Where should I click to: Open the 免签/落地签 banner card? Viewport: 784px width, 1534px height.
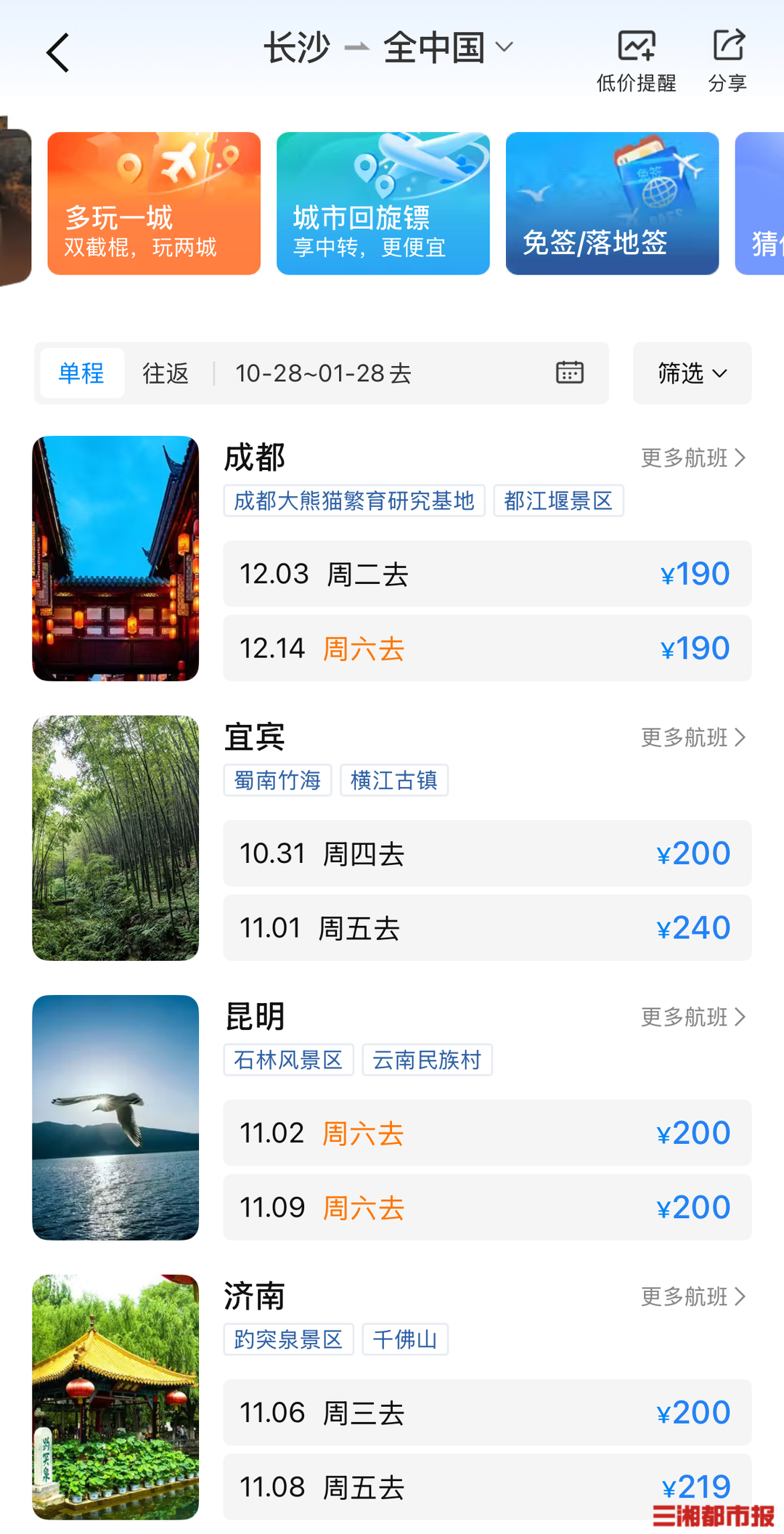point(612,203)
